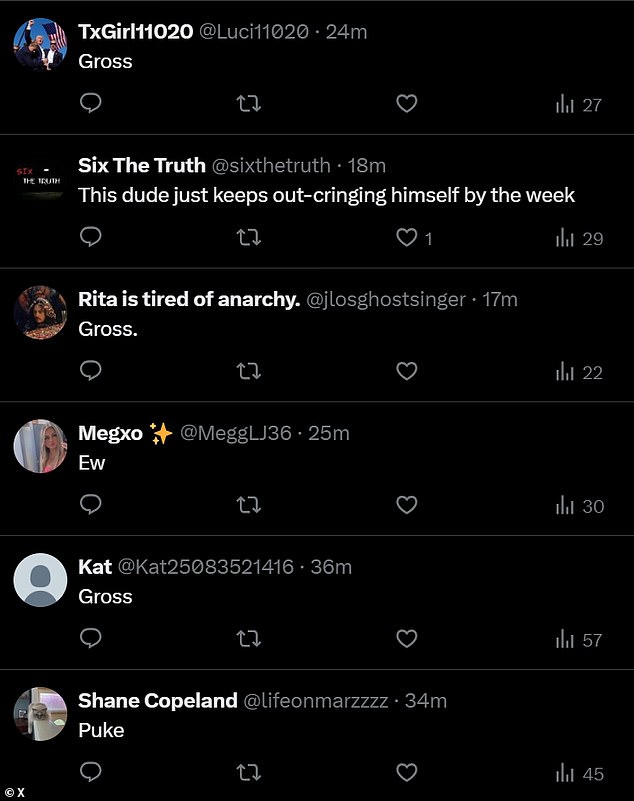Like Six The Truth's reply

pos(406,238)
